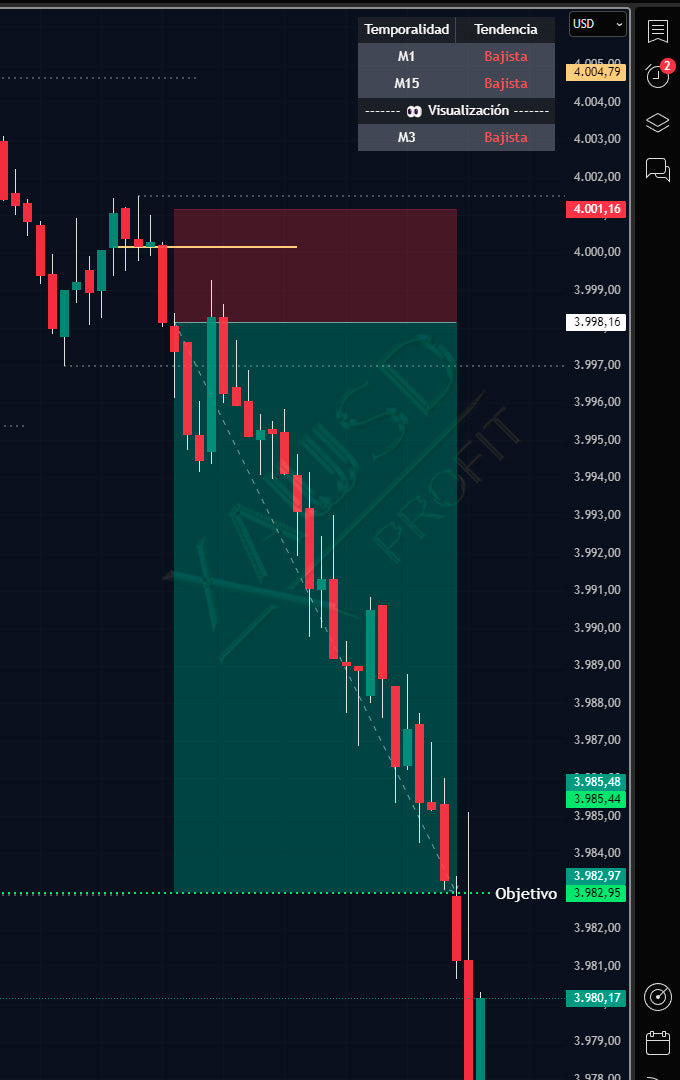Open the watchlist panel icon
Image resolution: width=680 pixels, height=1080 pixels.
(x=657, y=31)
